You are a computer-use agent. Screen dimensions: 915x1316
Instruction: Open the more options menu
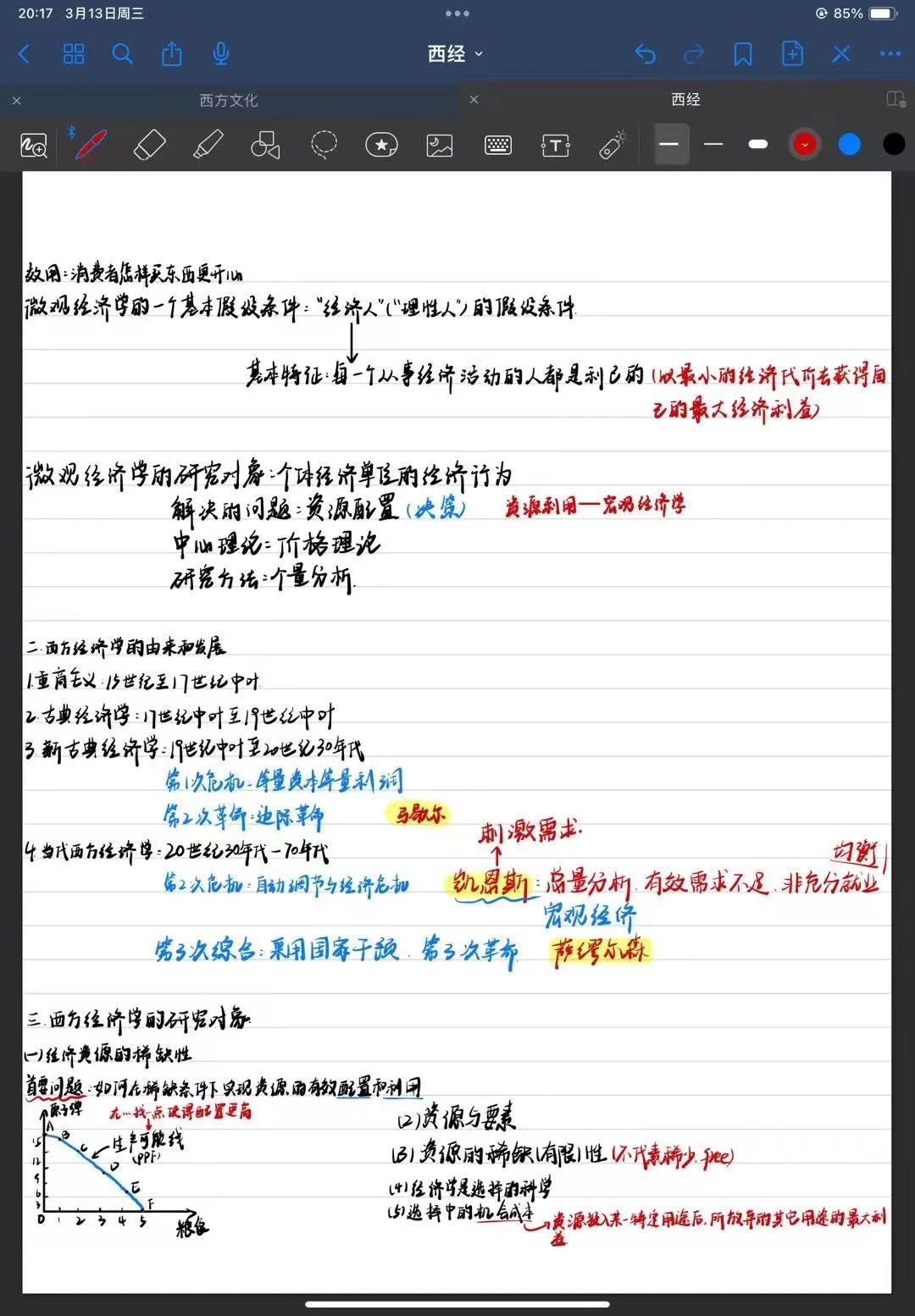[x=890, y=55]
